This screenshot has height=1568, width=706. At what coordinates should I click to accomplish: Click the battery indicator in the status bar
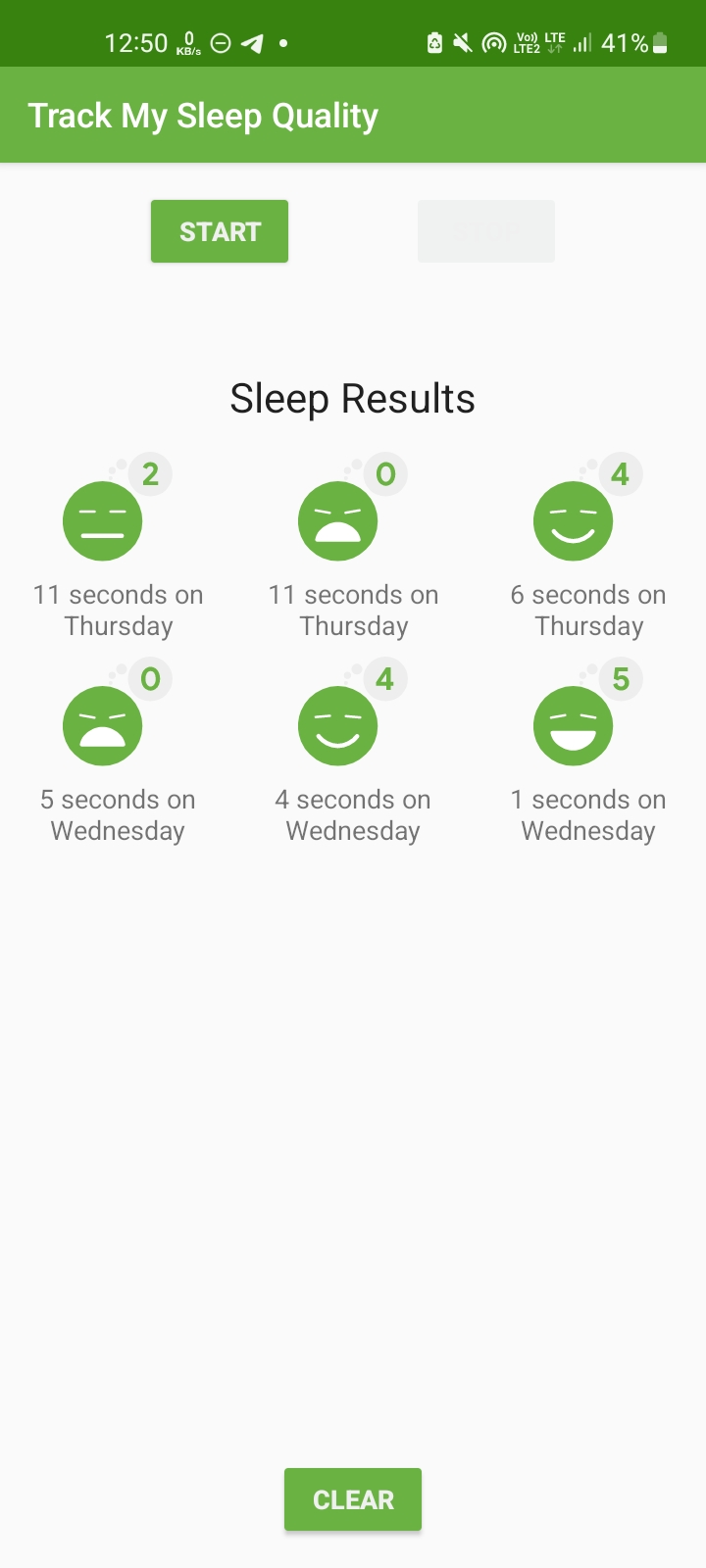pos(661,43)
